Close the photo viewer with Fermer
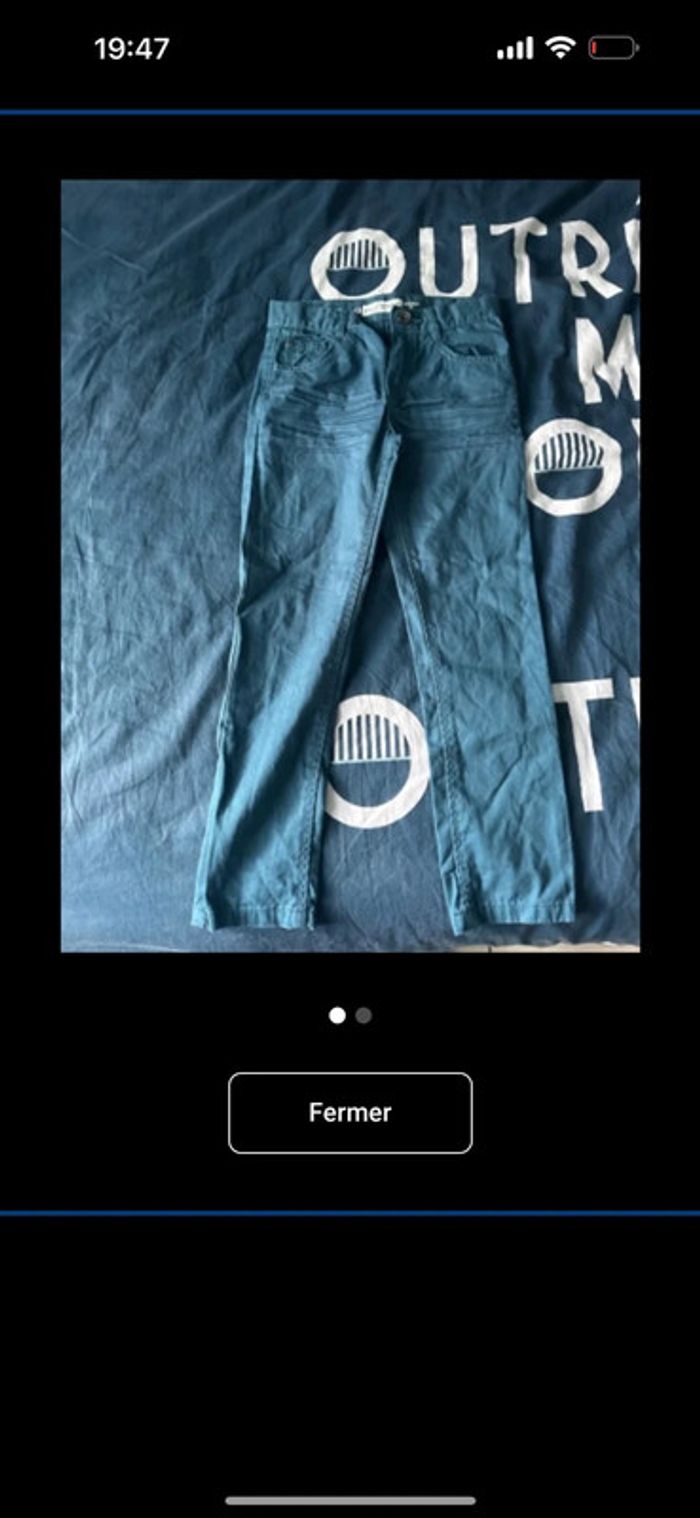Screen dimensions: 700x1518 350,1112
